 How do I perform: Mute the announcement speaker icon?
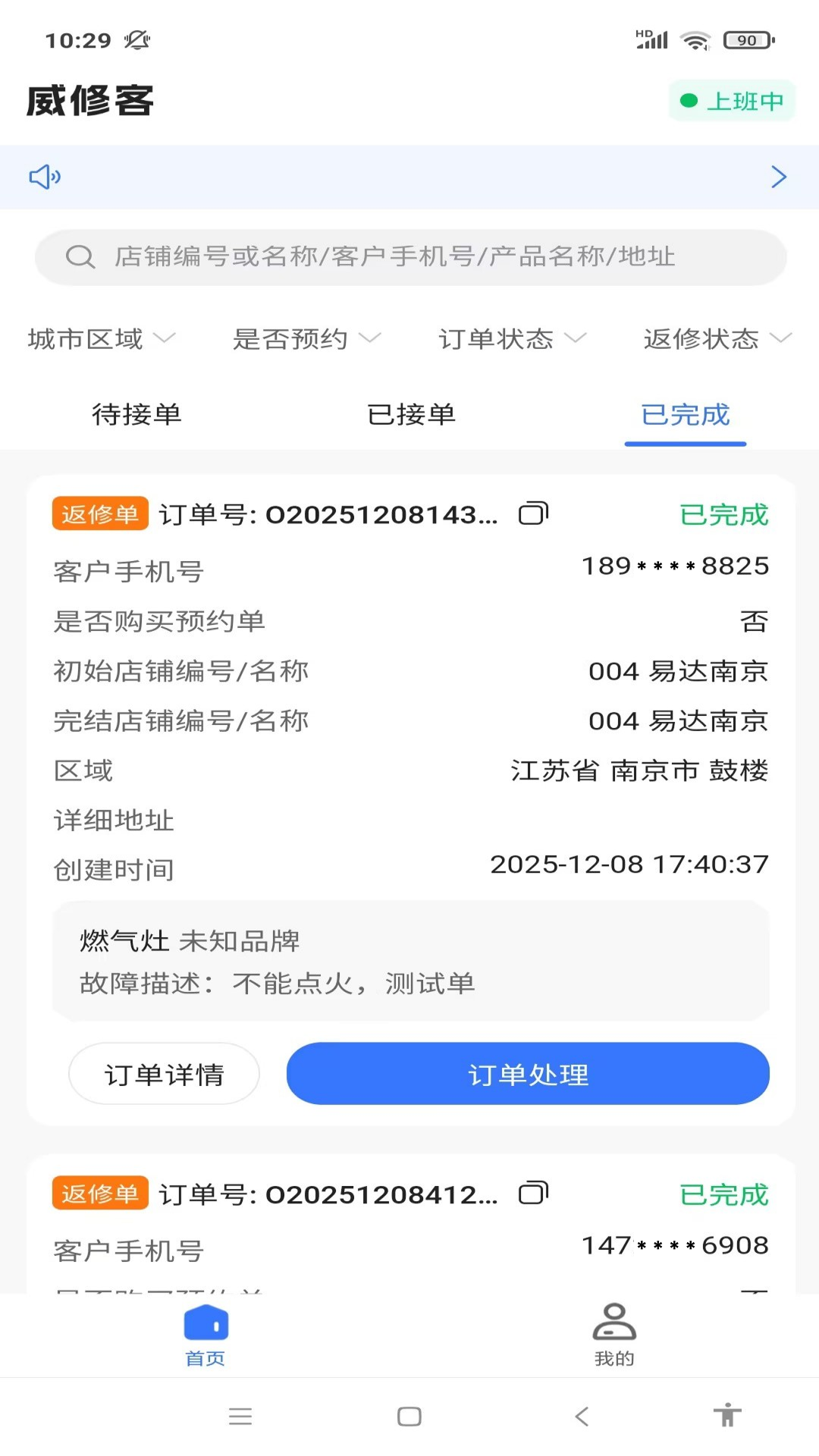point(45,177)
